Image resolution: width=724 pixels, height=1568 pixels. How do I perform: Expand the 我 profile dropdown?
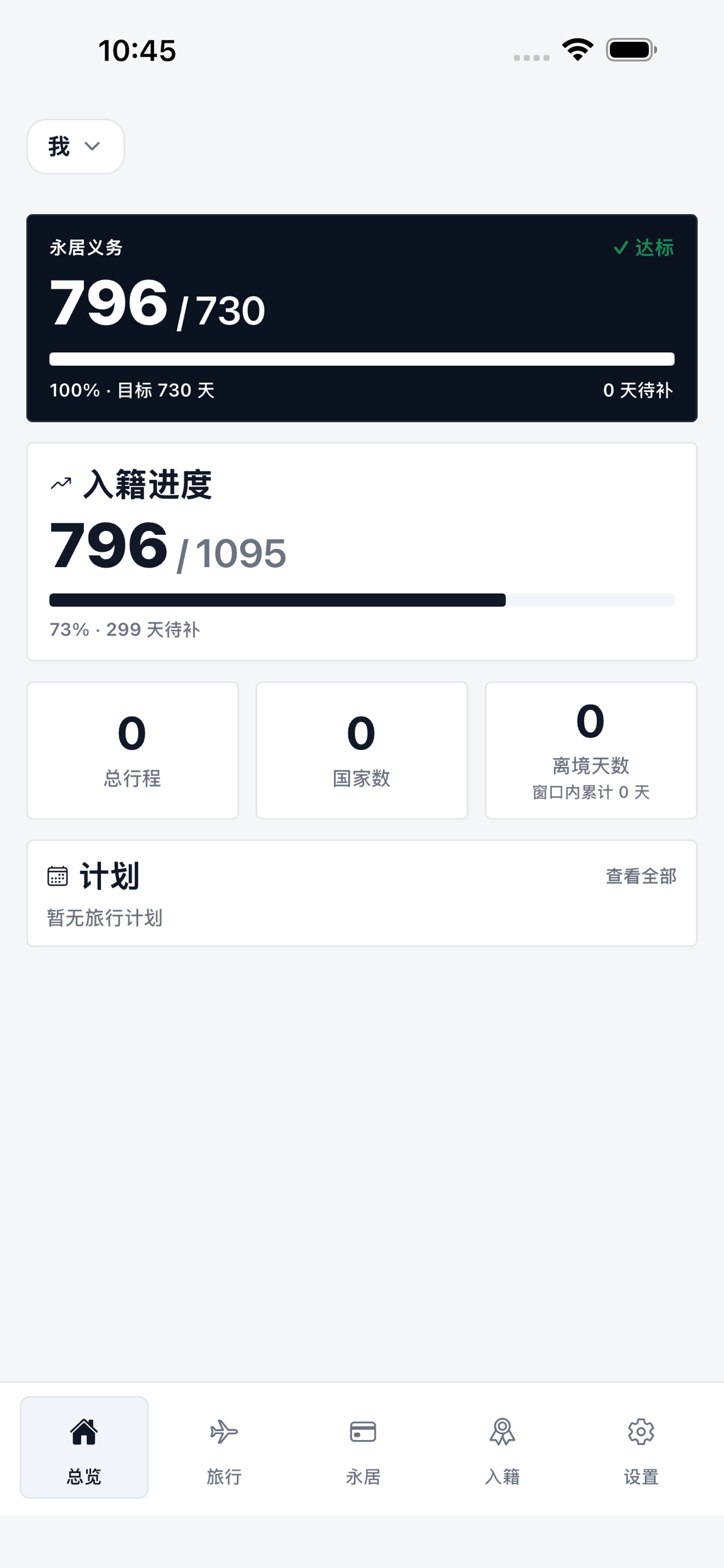pos(75,146)
